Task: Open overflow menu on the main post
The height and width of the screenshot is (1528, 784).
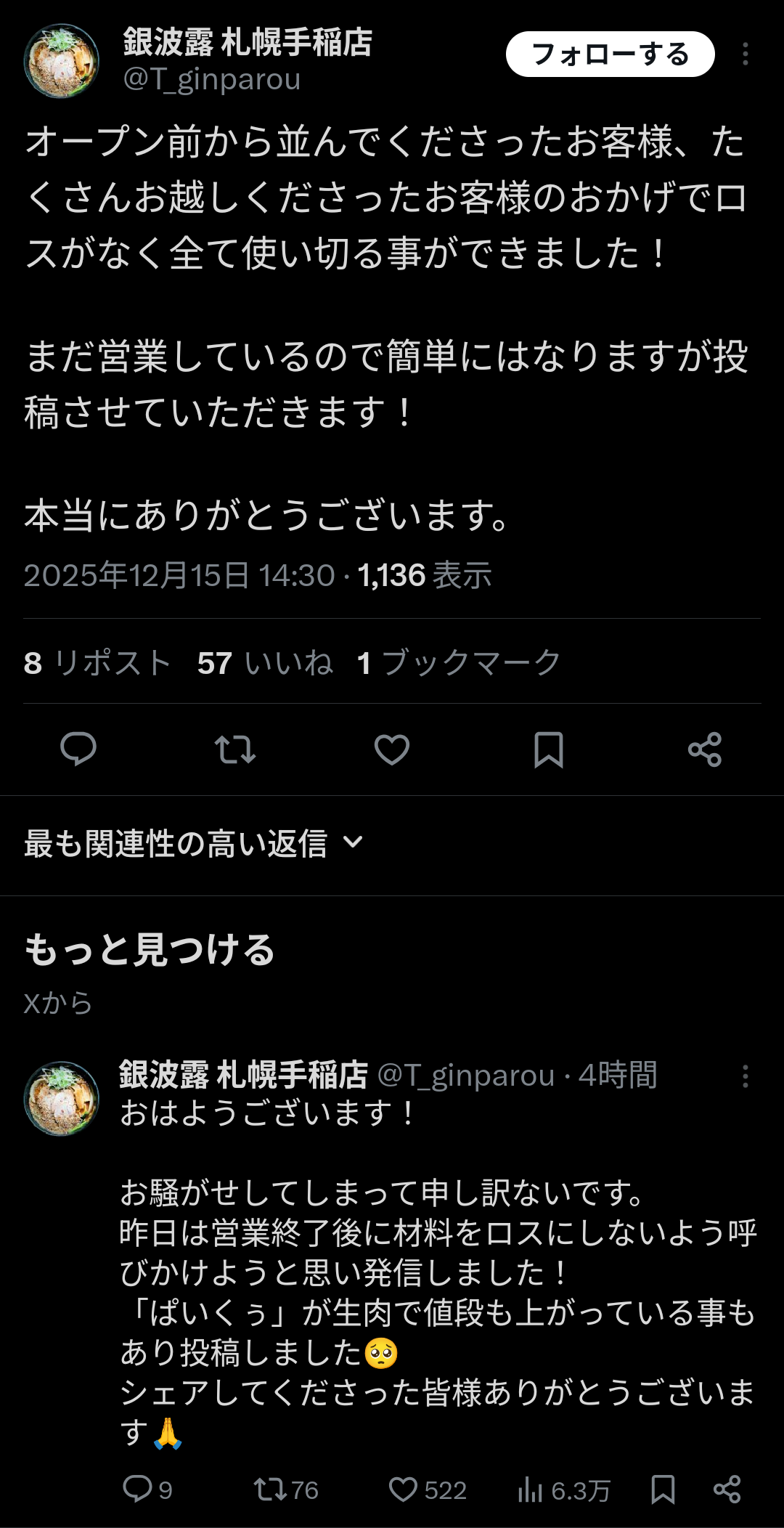Action: tap(746, 54)
